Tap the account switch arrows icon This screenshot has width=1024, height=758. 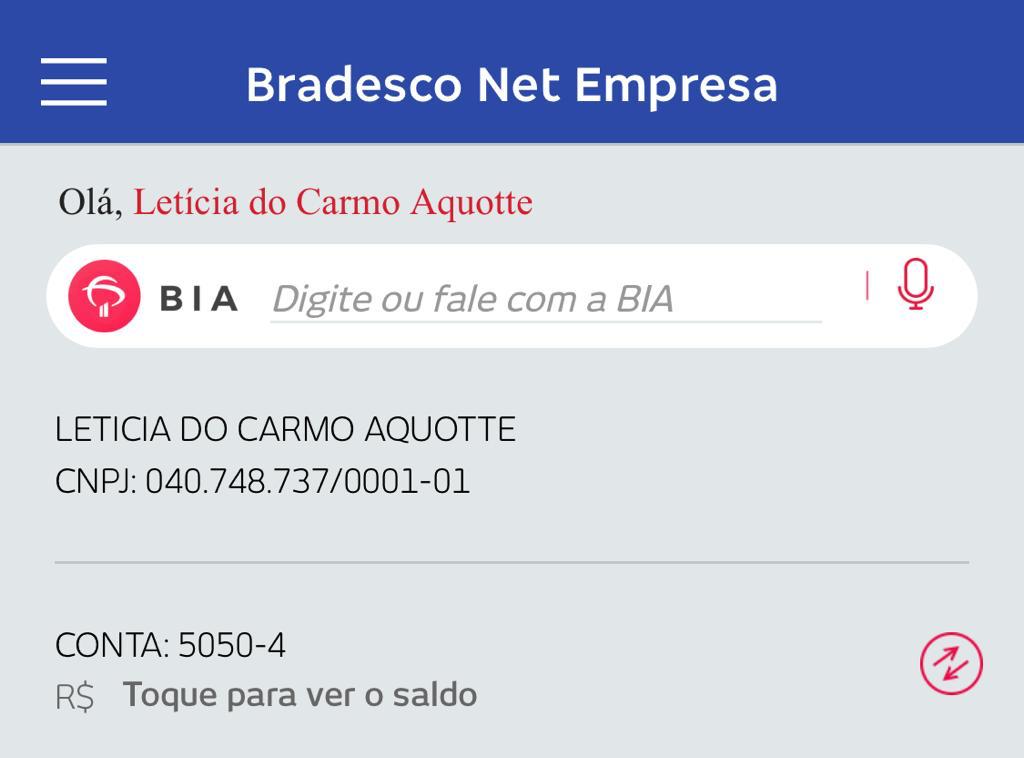[951, 663]
